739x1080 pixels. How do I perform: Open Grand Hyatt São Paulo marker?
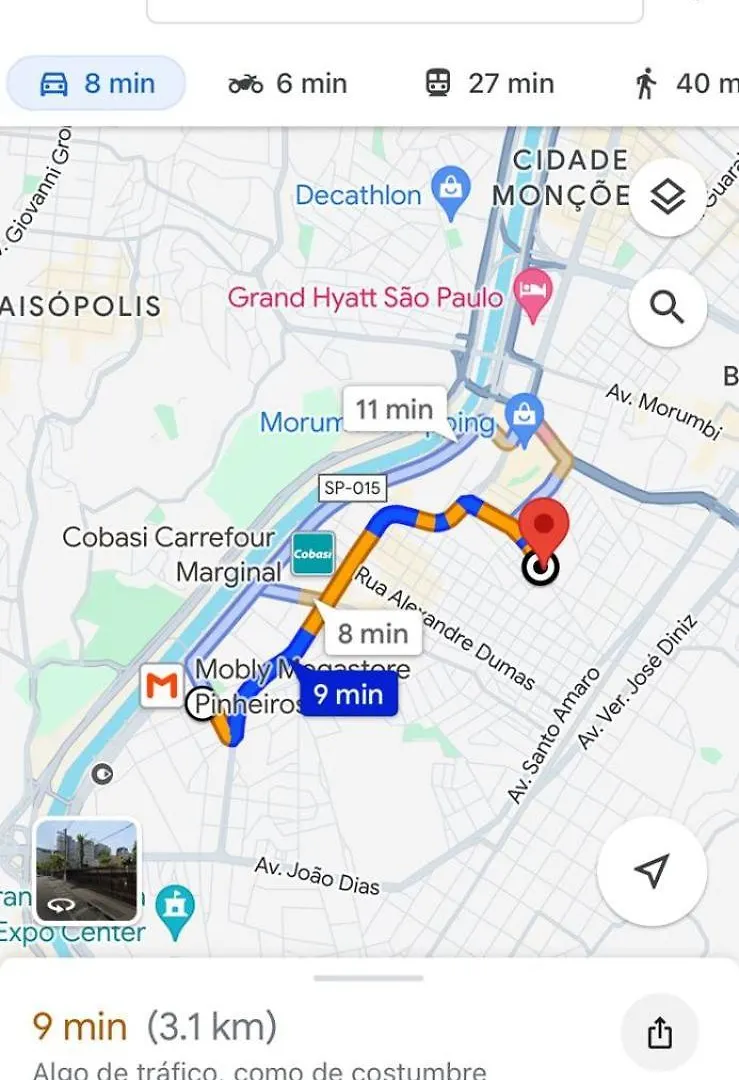coord(531,294)
